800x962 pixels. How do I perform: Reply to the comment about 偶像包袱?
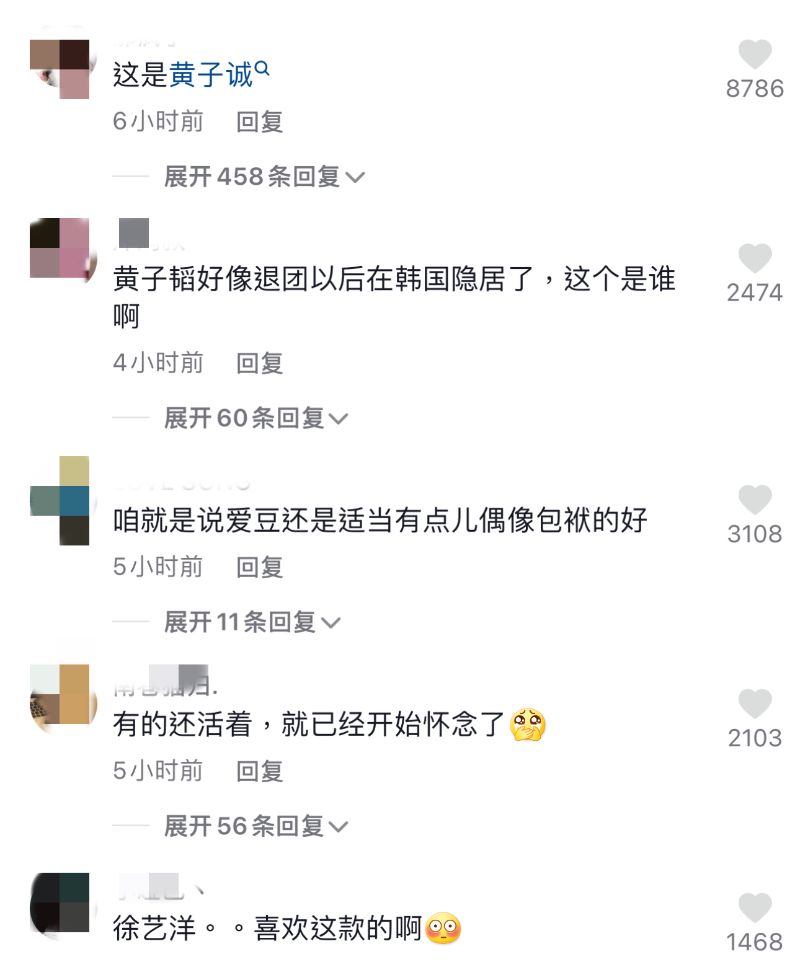(x=260, y=567)
